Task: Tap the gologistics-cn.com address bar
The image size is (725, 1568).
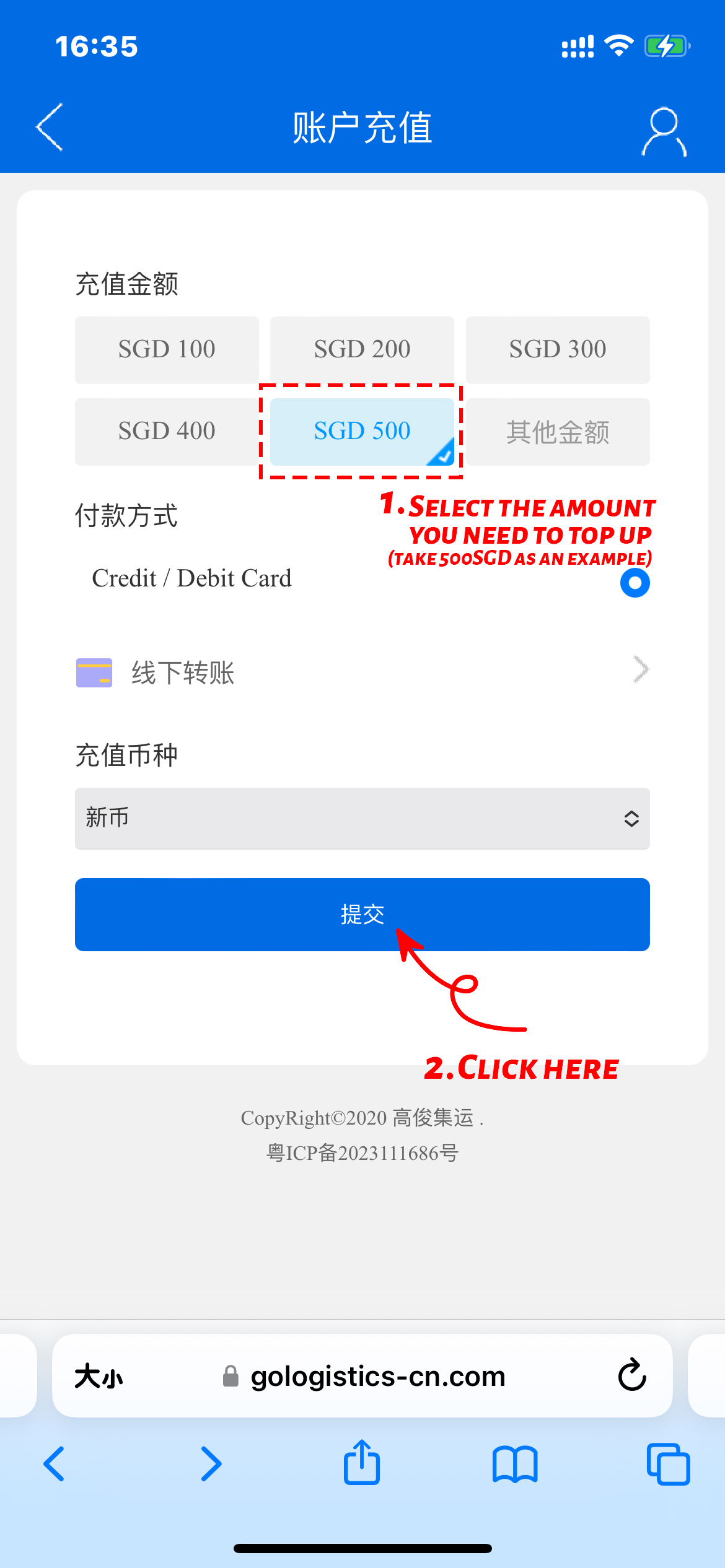Action: [378, 1377]
